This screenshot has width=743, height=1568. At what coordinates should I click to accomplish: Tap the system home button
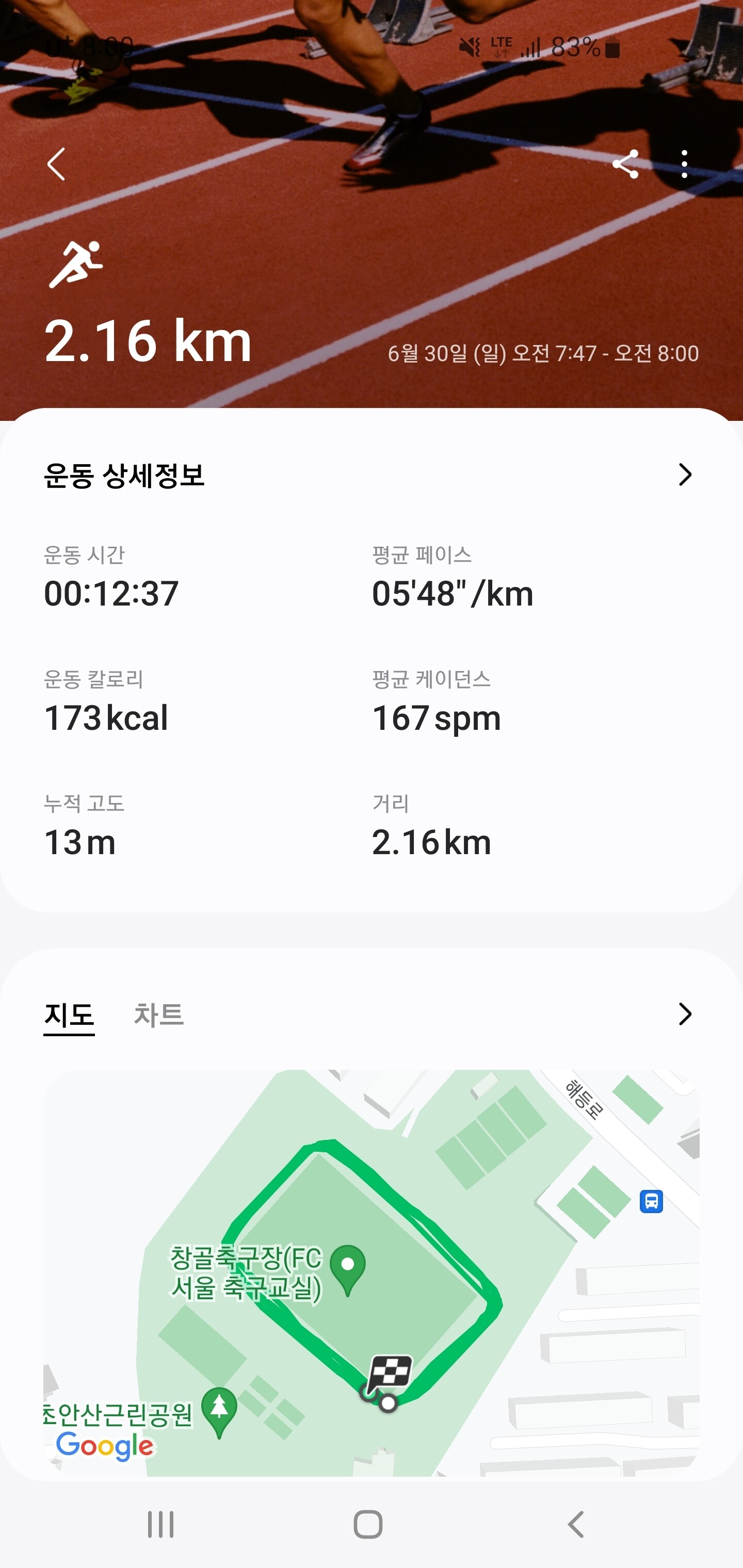(x=368, y=1525)
